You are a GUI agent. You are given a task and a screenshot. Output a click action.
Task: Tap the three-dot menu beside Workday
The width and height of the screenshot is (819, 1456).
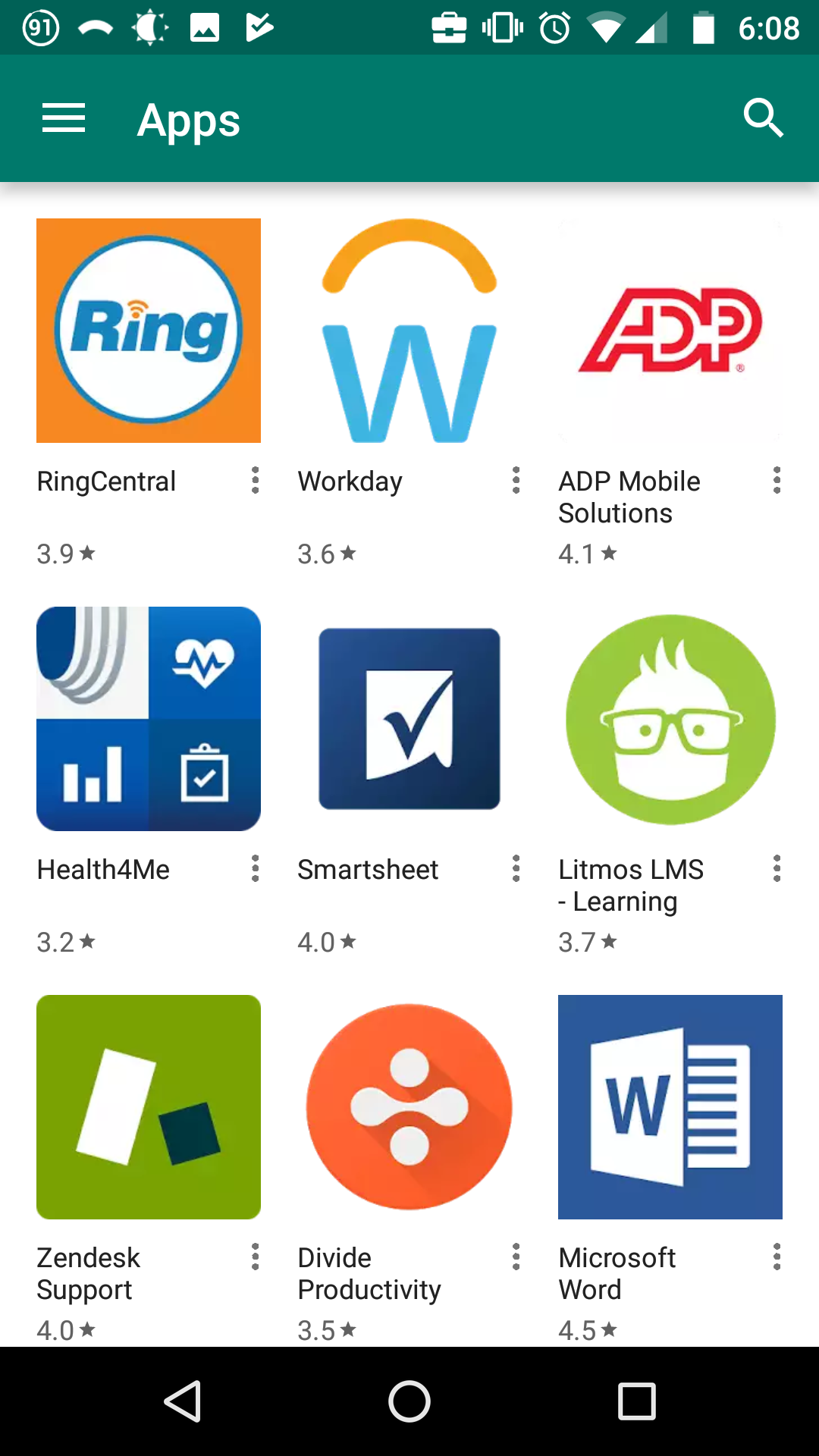coord(516,481)
